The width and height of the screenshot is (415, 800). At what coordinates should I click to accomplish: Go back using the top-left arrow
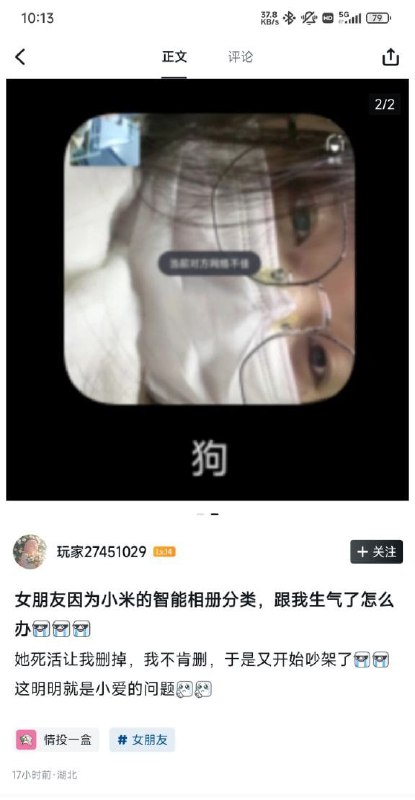point(20,57)
